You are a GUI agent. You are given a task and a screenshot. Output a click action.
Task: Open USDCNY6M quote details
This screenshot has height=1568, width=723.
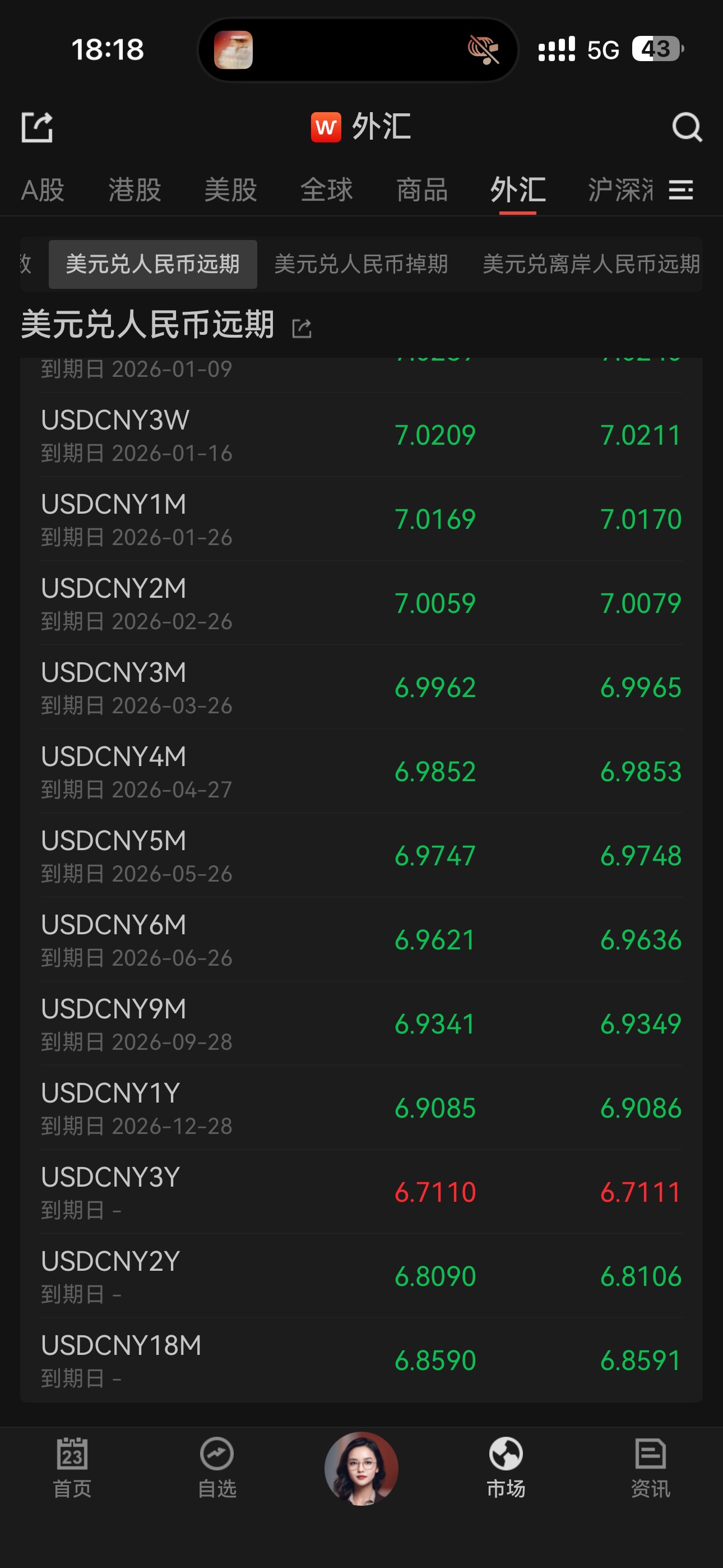click(361, 939)
